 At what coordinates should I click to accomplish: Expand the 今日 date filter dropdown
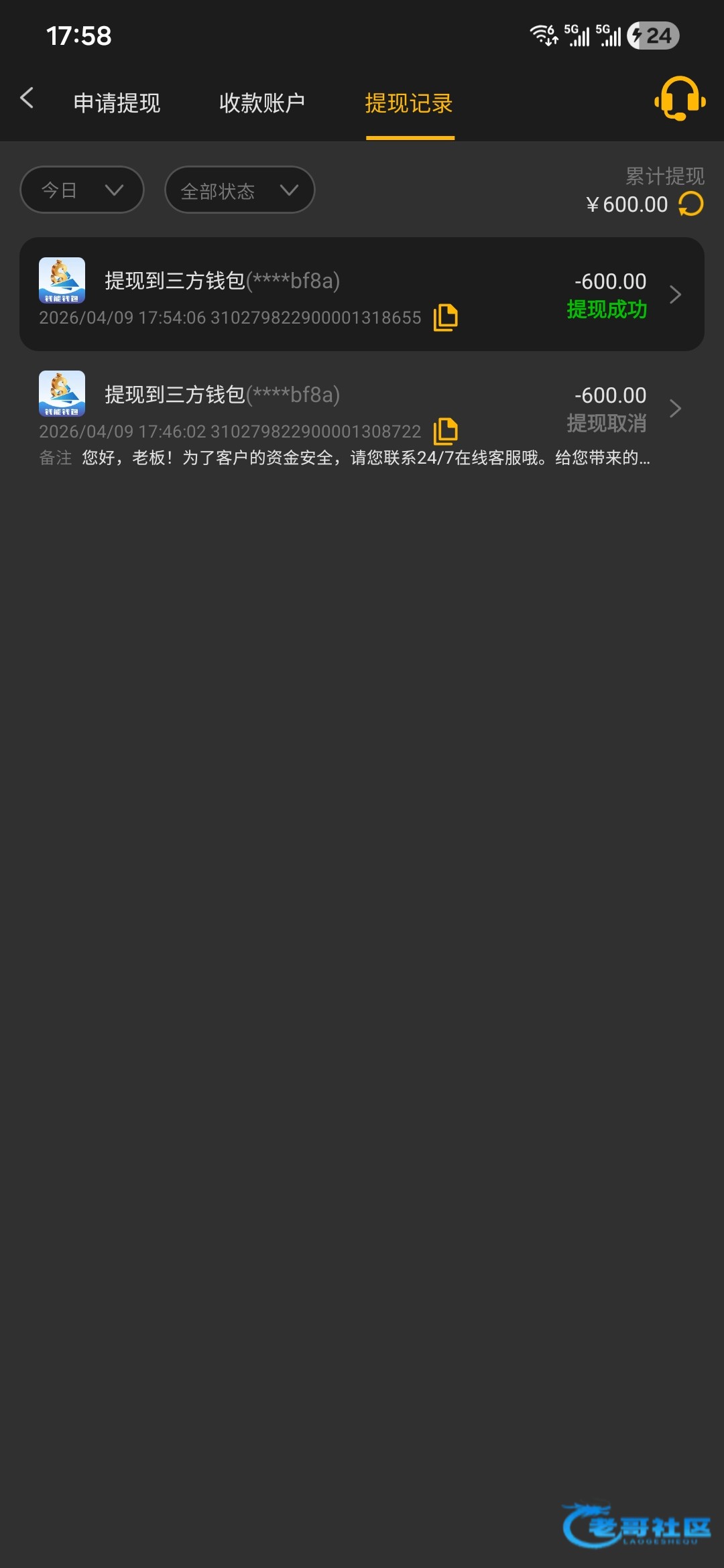pyautogui.click(x=82, y=190)
